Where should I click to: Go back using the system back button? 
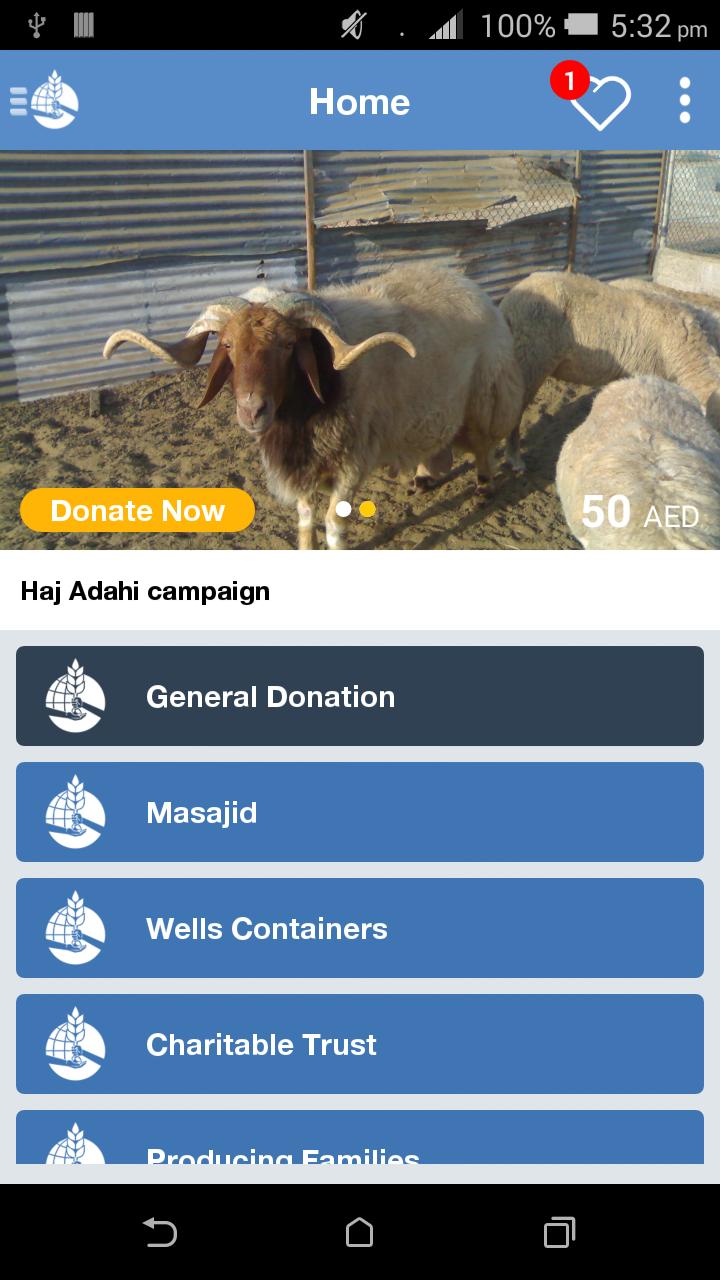pos(160,1232)
